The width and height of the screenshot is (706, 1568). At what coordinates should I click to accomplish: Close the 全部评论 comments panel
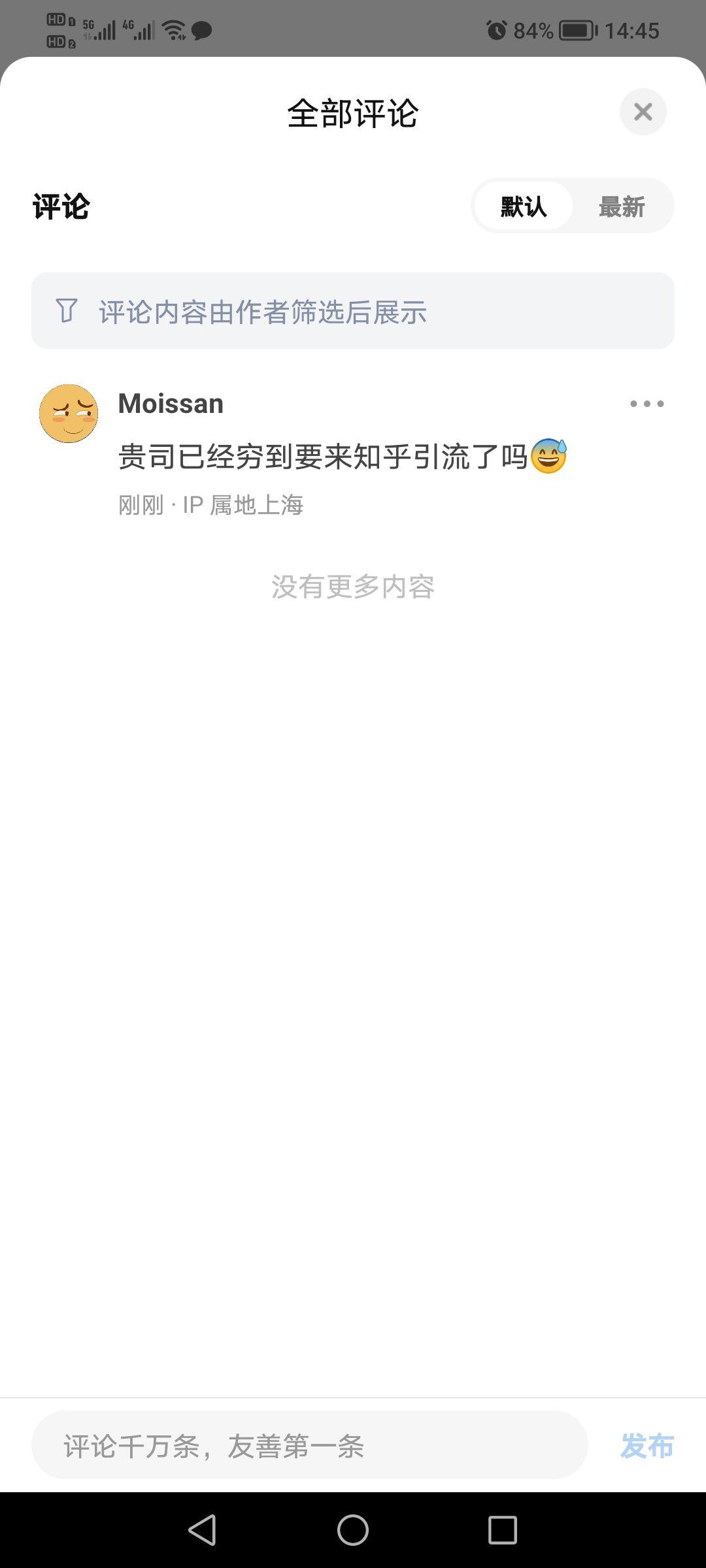(643, 112)
